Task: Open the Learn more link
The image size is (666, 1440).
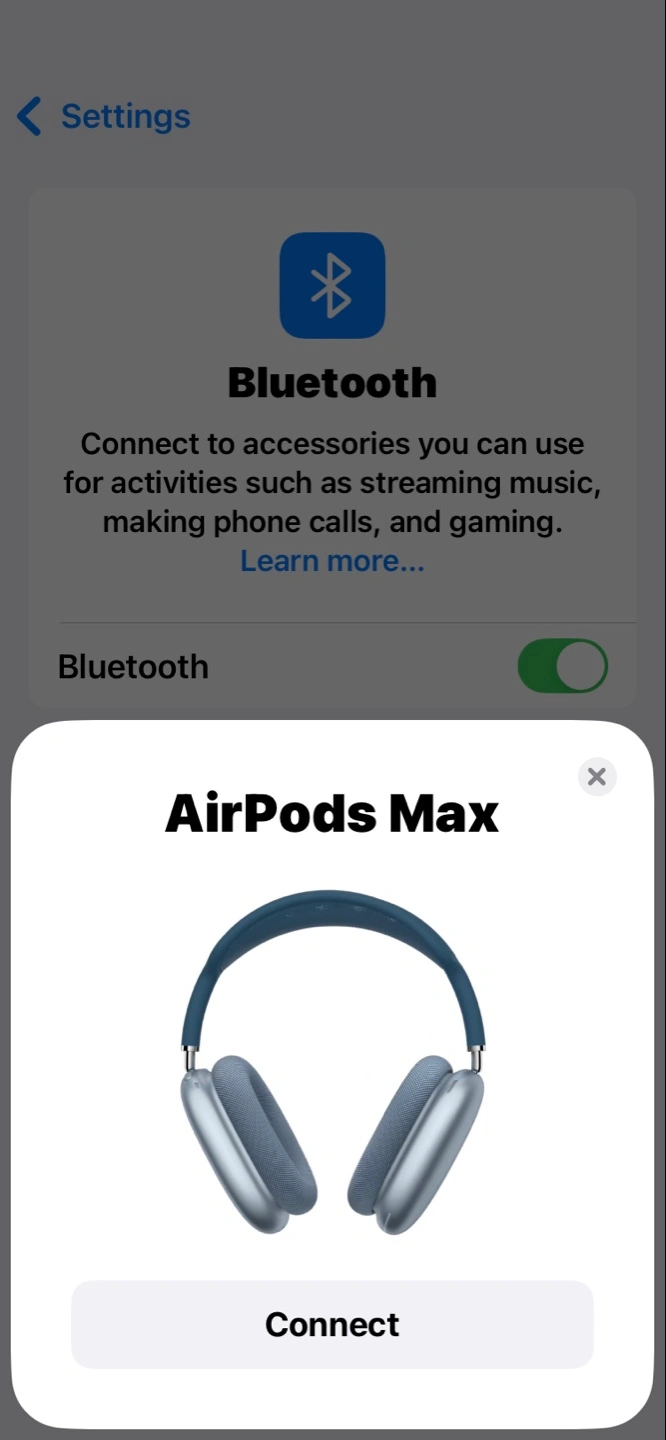Action: point(332,561)
